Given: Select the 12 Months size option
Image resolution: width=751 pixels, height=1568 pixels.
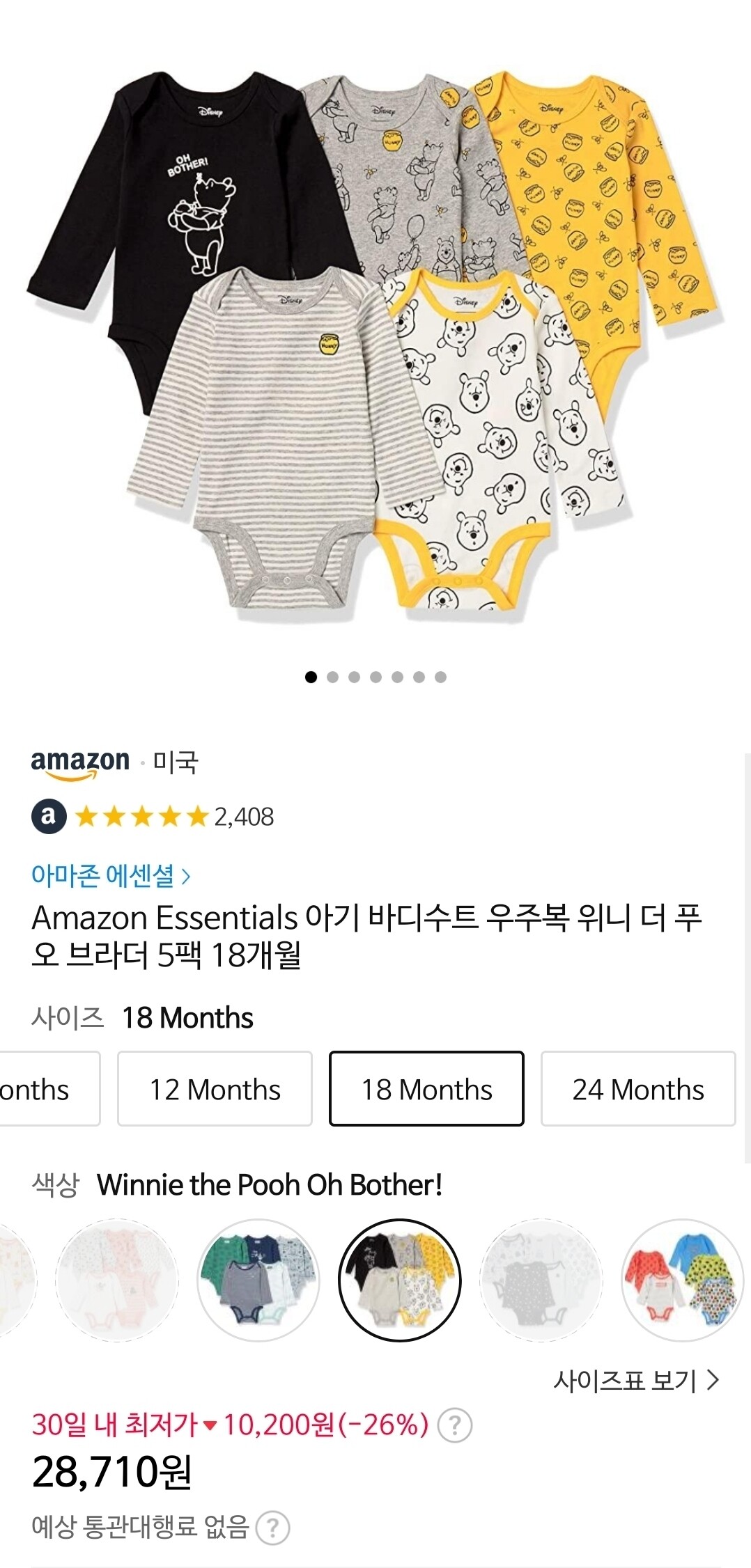Looking at the screenshot, I should click(214, 1090).
